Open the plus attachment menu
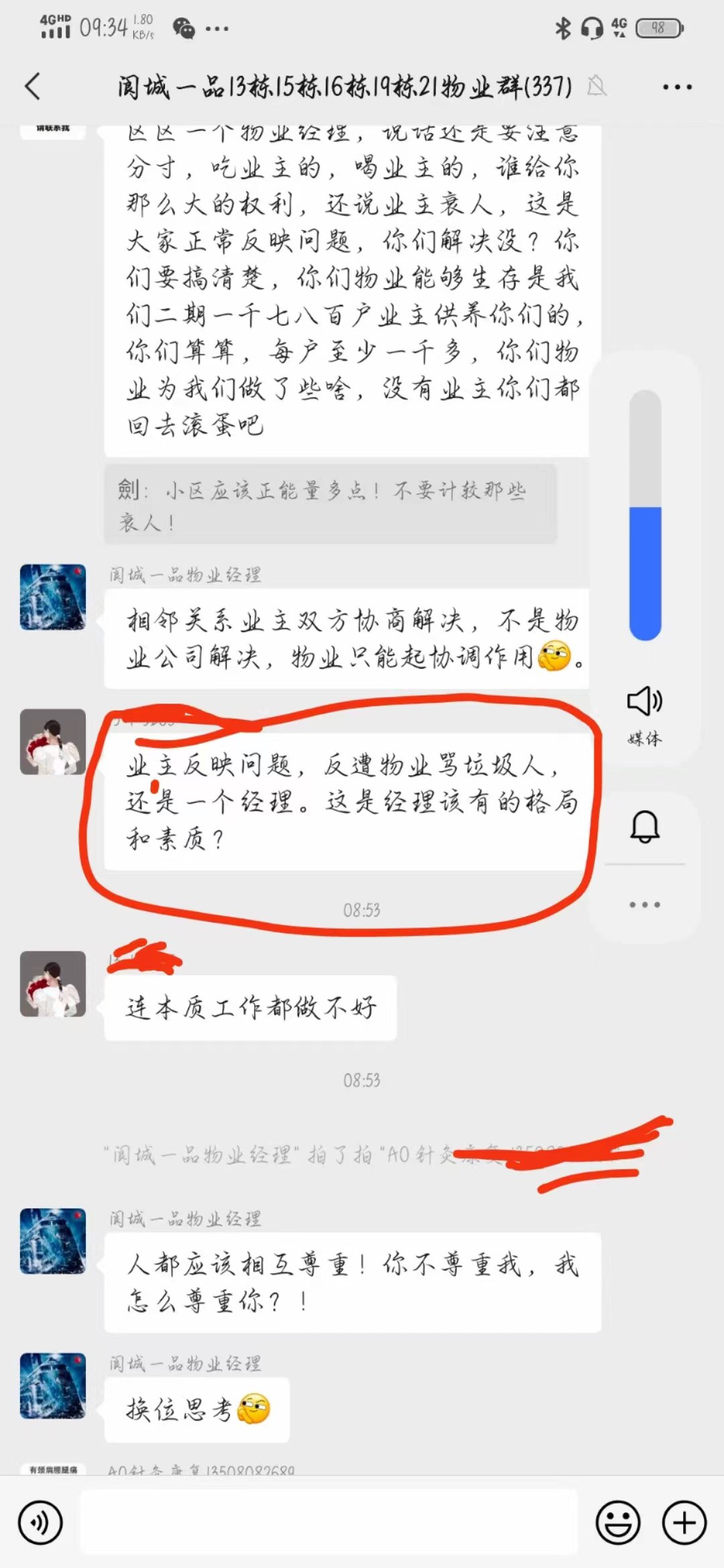 (684, 1522)
